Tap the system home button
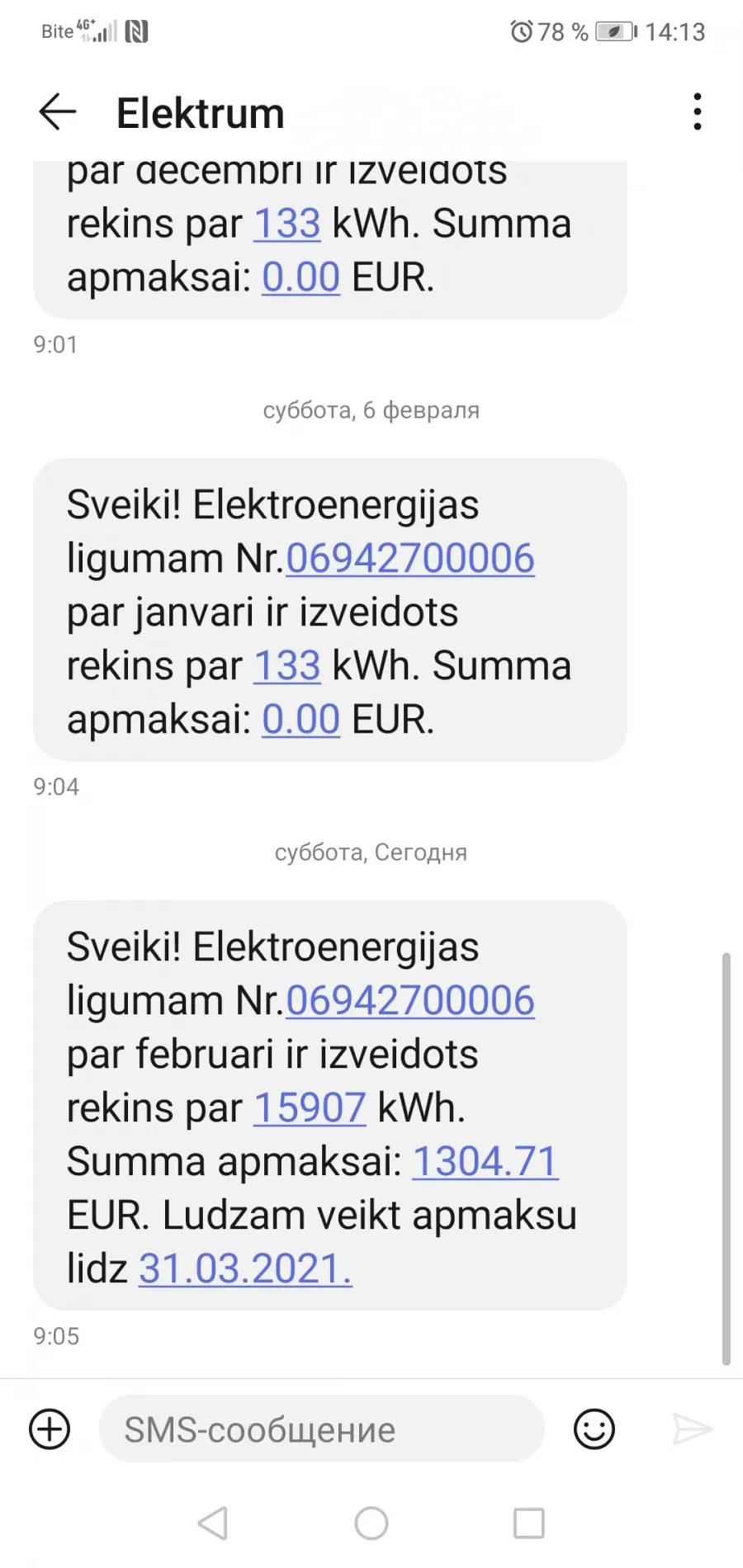The height and width of the screenshot is (1568, 743). click(x=371, y=1523)
